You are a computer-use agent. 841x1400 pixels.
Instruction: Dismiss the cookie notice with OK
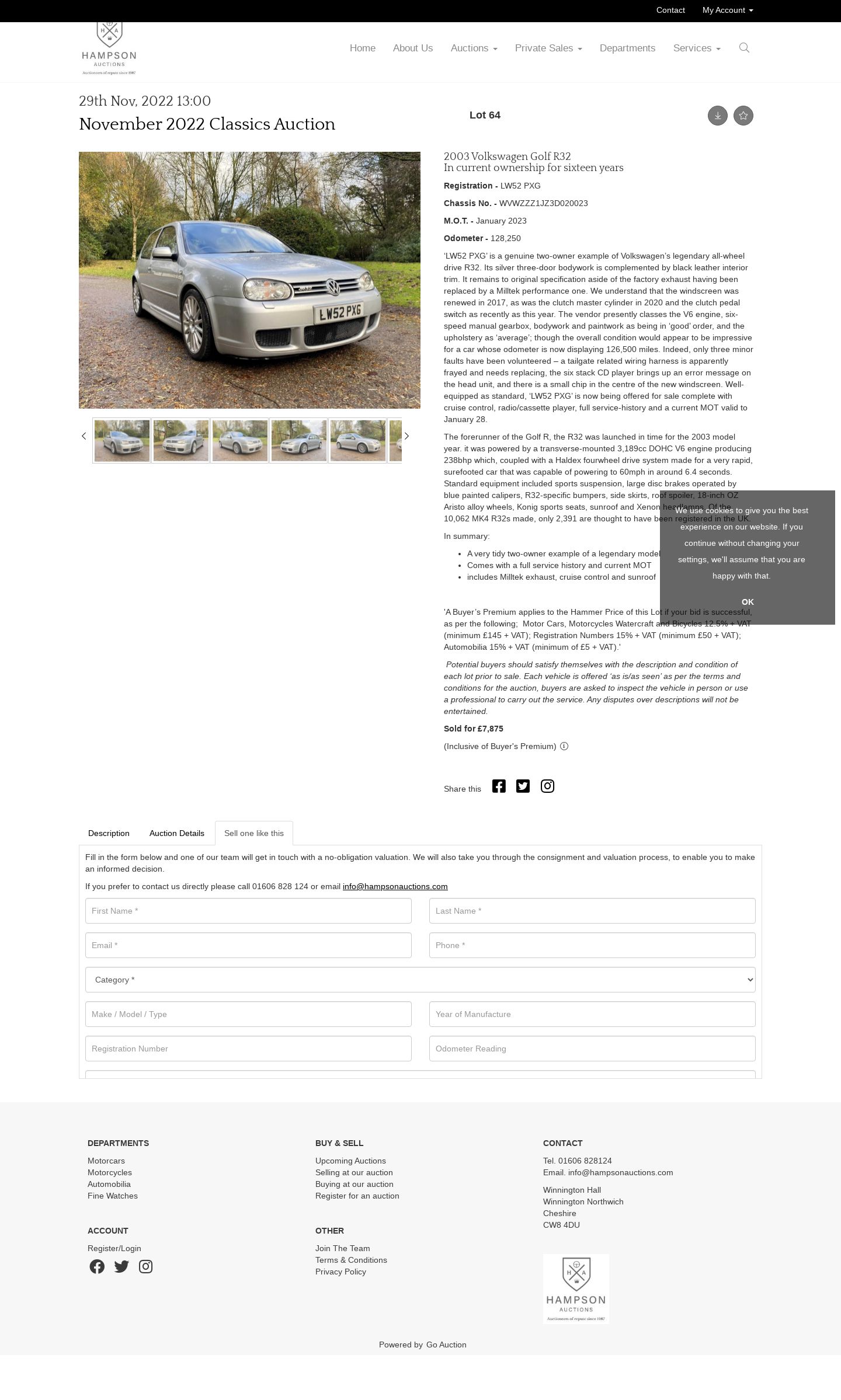pos(748,602)
